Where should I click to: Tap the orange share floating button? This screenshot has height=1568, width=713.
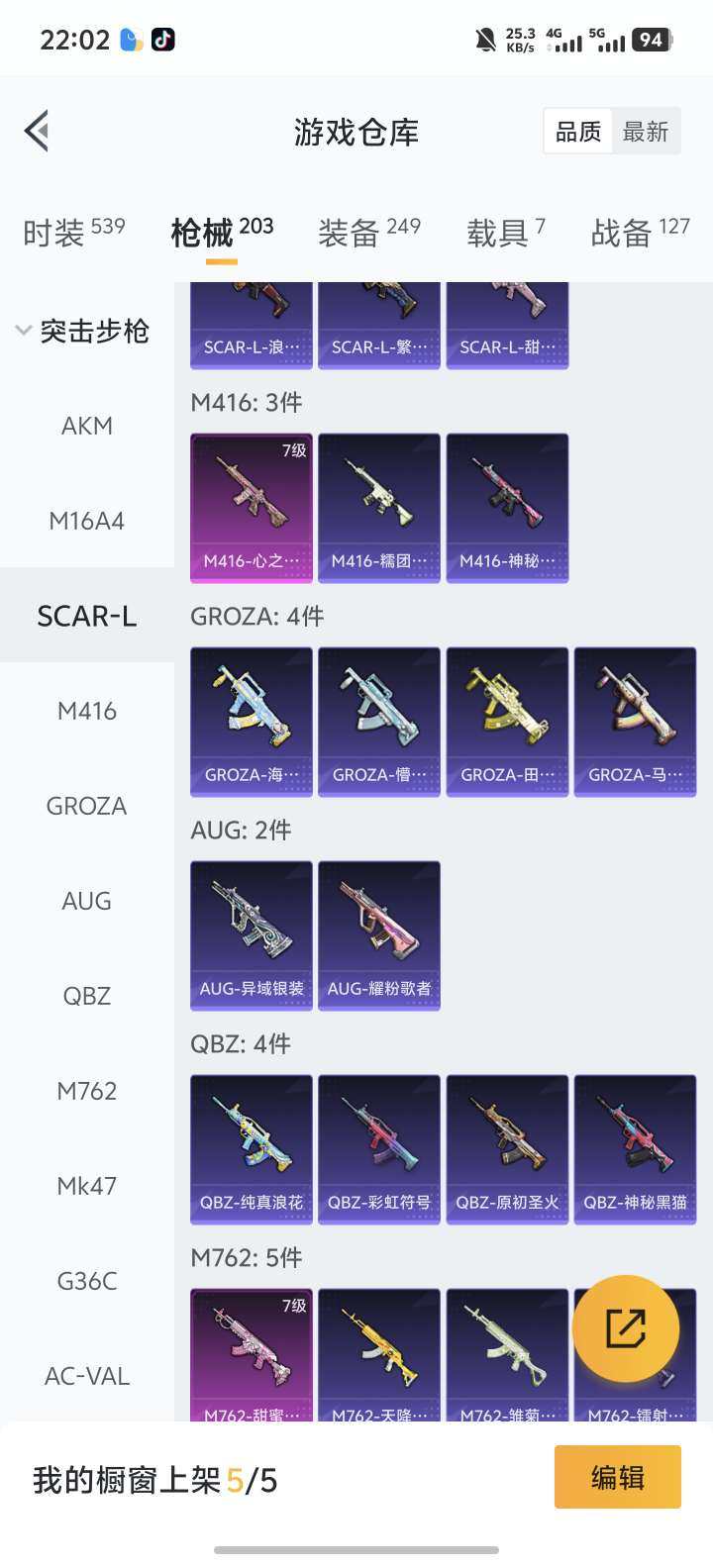pyautogui.click(x=626, y=1328)
